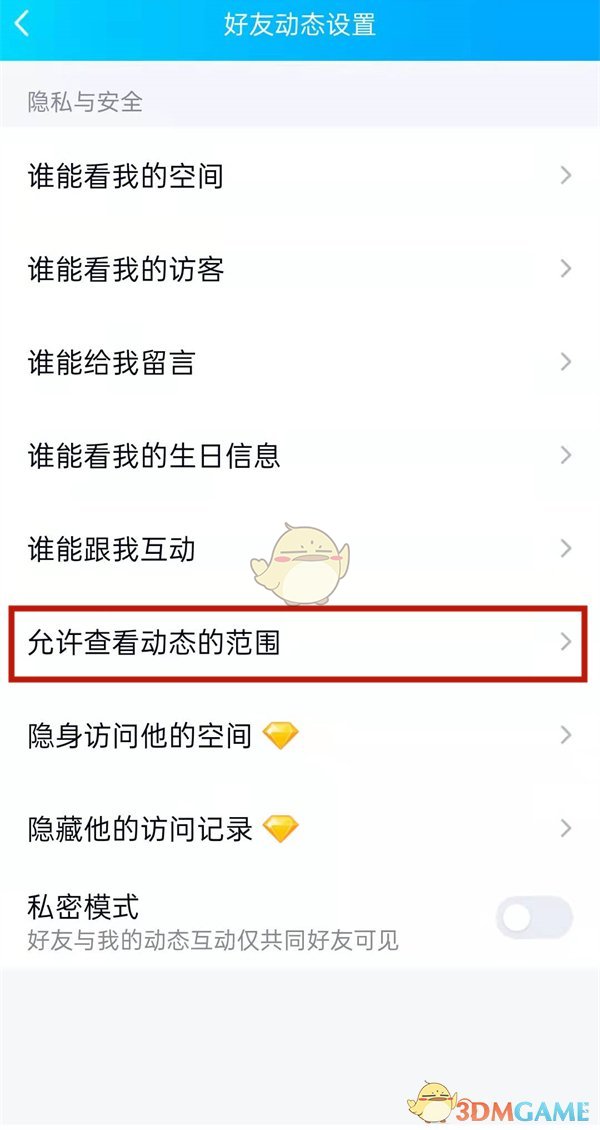
Task: Open 隐身访问他的空间 option
Action: pos(298,736)
